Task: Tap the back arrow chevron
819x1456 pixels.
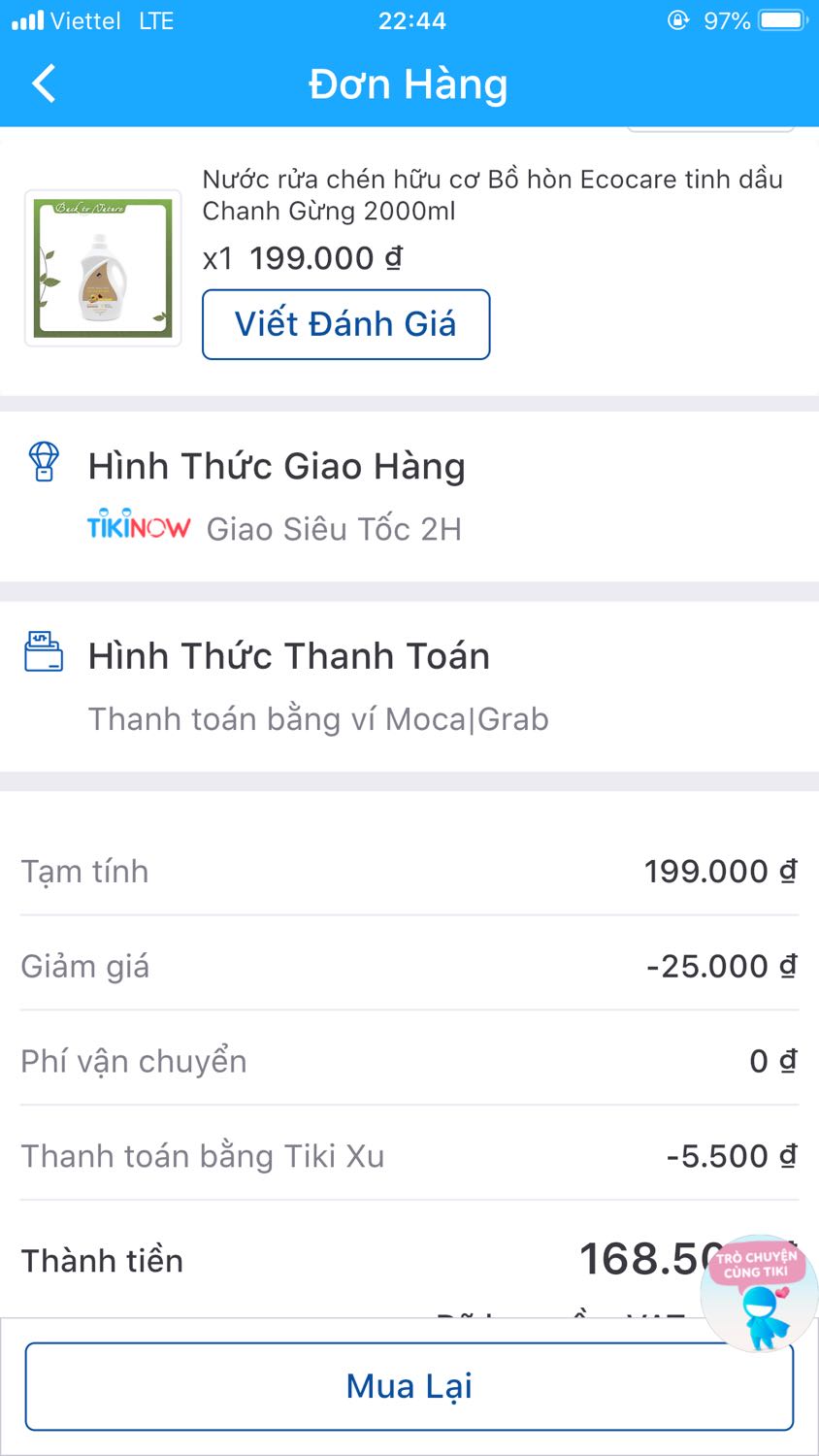Action: point(43,84)
